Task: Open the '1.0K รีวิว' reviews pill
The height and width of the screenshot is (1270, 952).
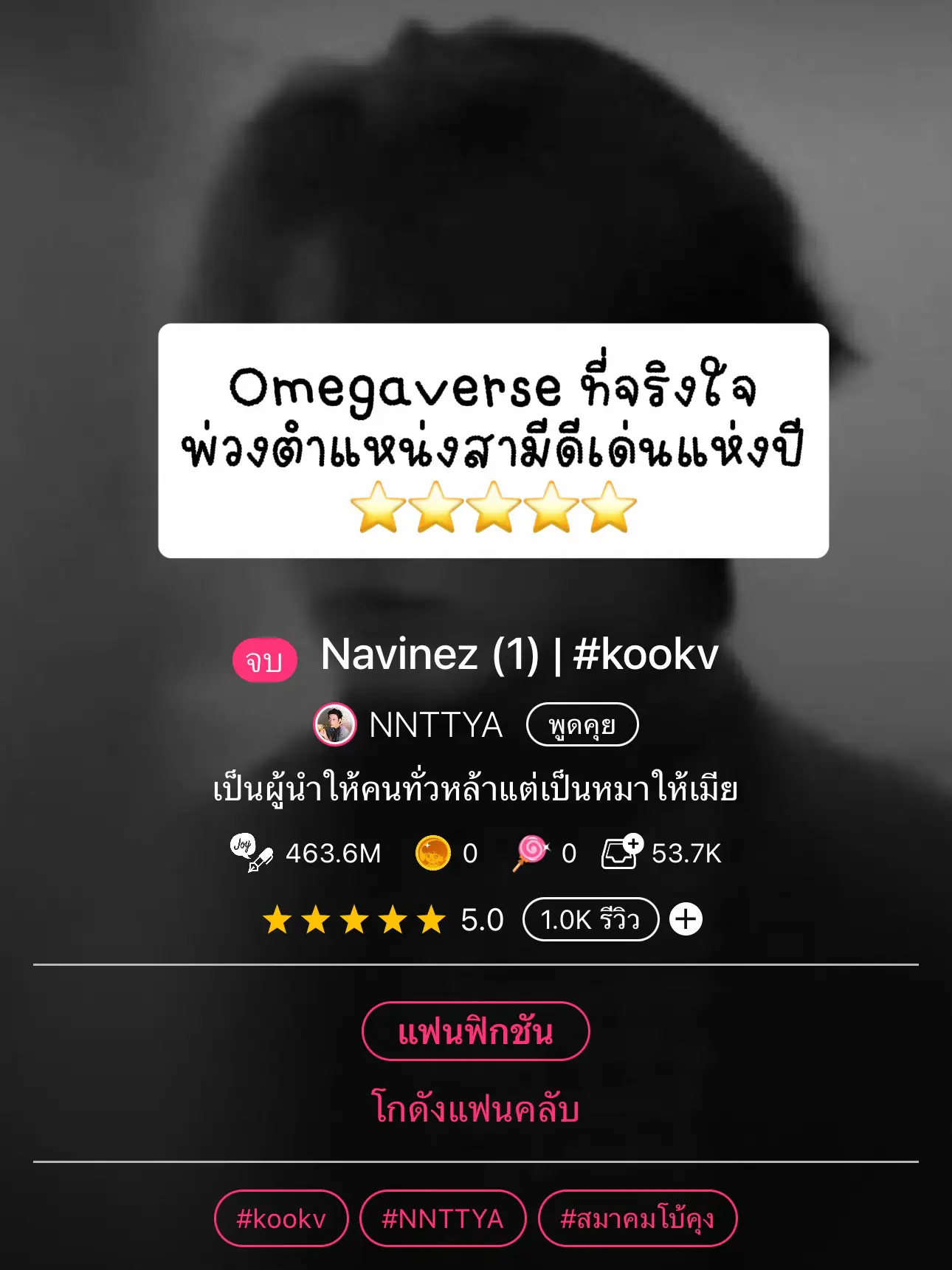Action: 591,919
